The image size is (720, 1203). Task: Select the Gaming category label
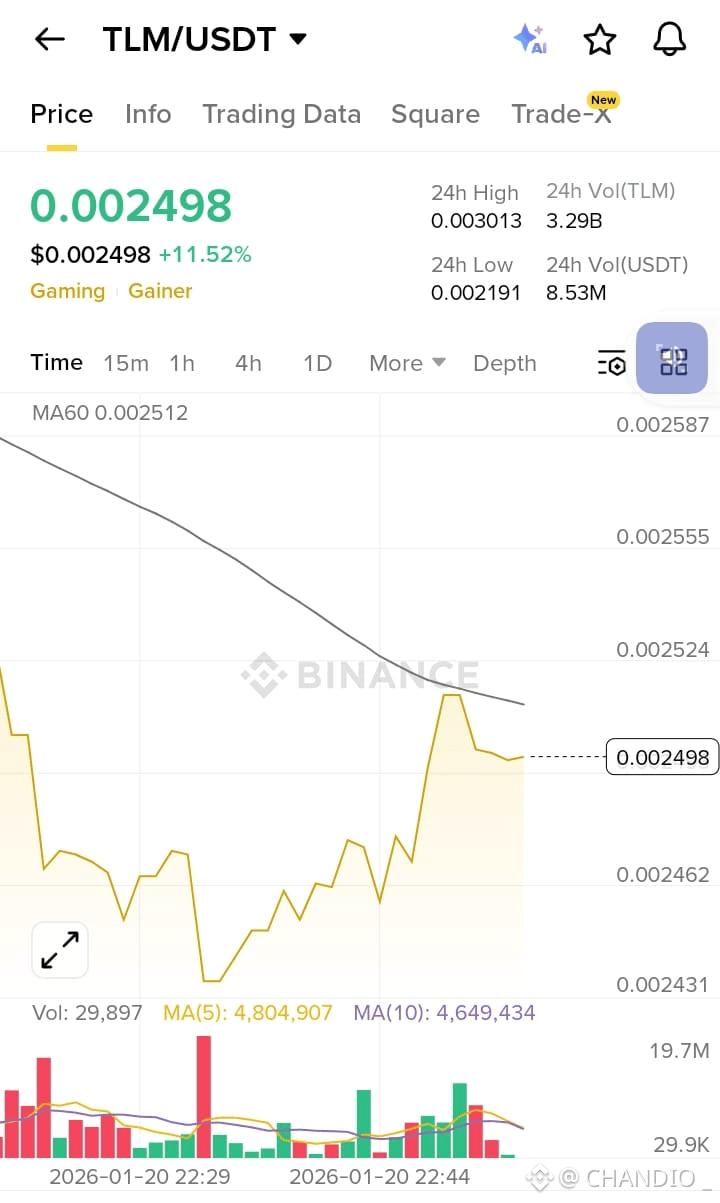(67, 291)
